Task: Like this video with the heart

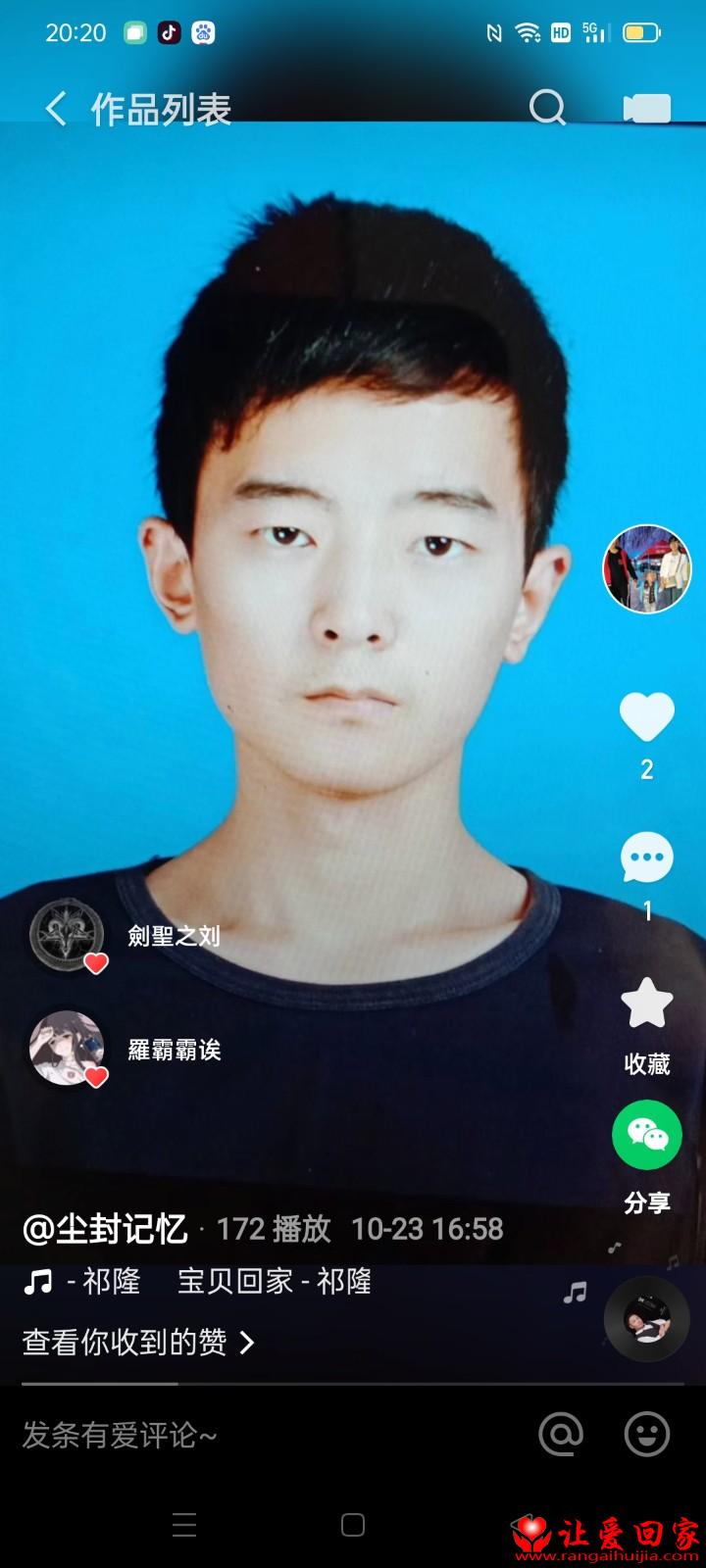Action: tap(647, 717)
